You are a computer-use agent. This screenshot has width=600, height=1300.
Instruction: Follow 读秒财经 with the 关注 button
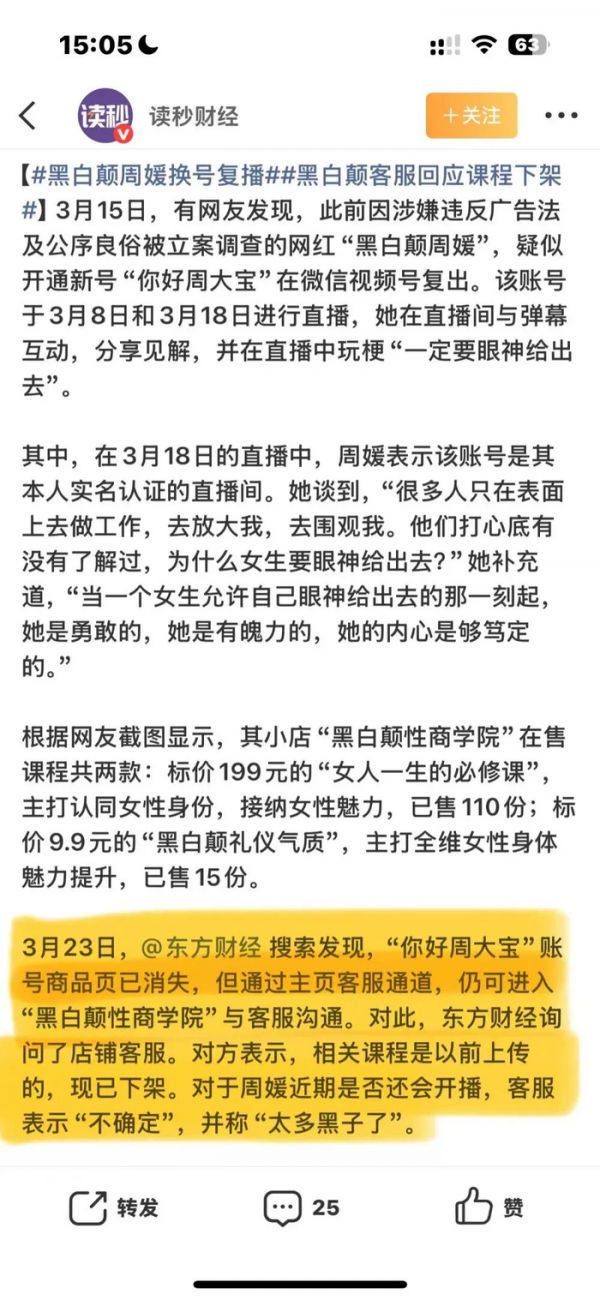[x=471, y=116]
